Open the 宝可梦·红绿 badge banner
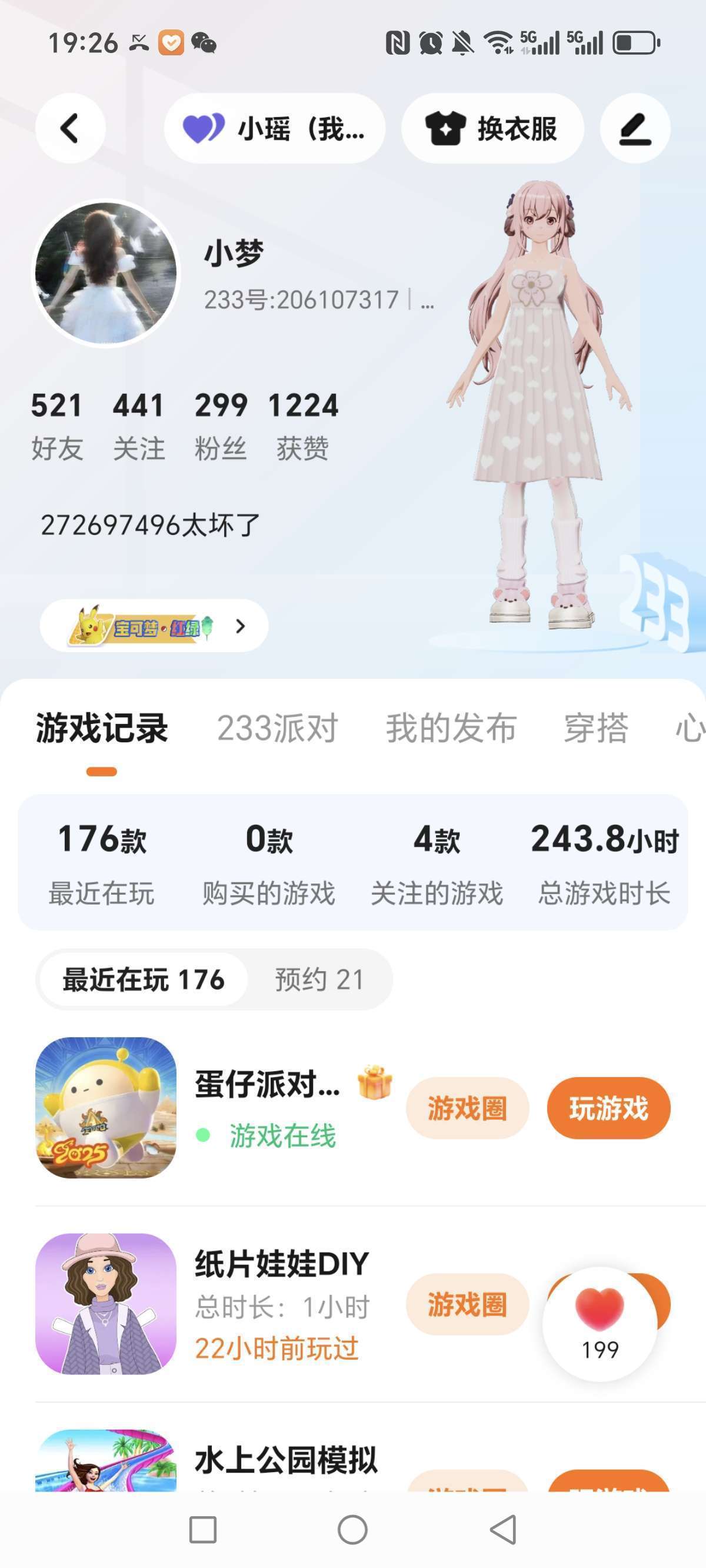 coord(154,626)
